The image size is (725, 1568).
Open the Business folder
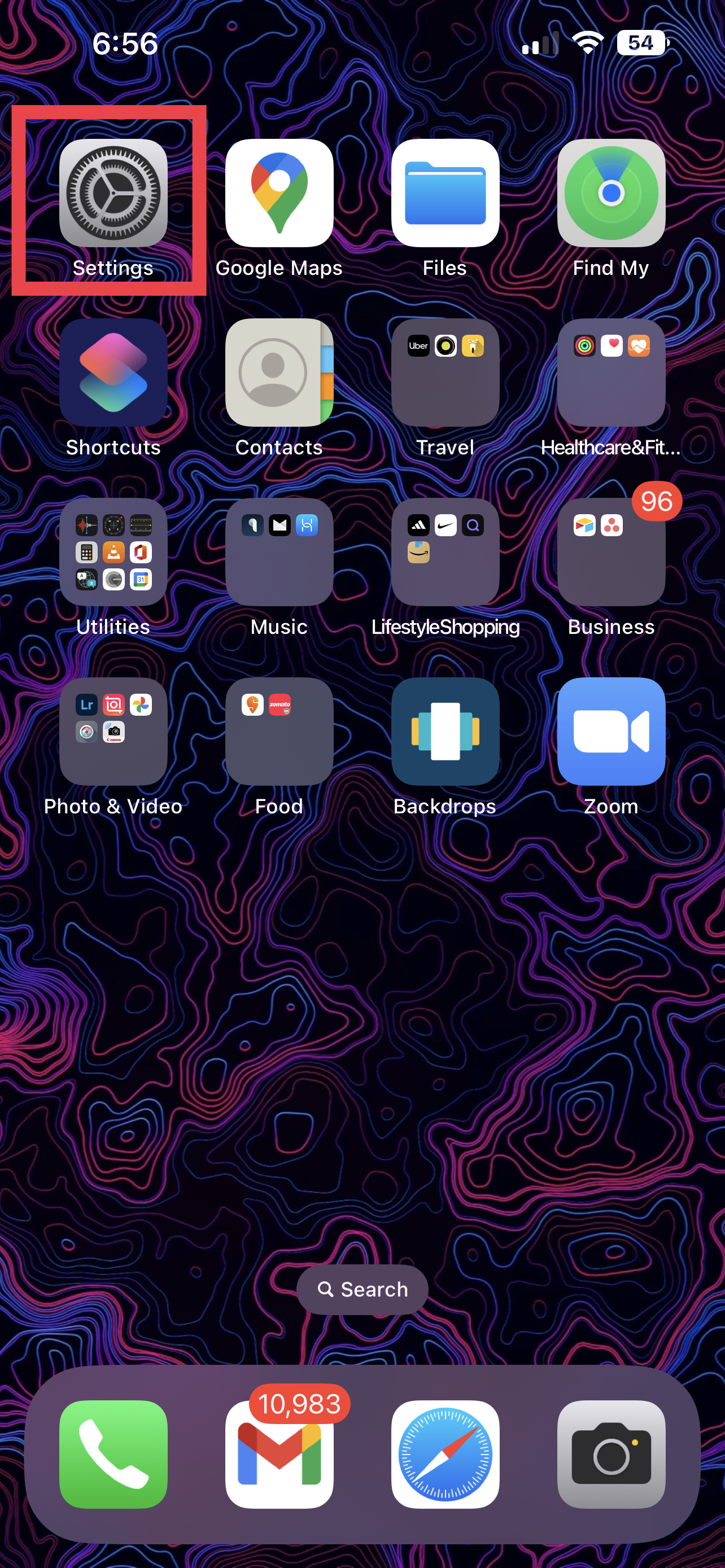pos(611,552)
